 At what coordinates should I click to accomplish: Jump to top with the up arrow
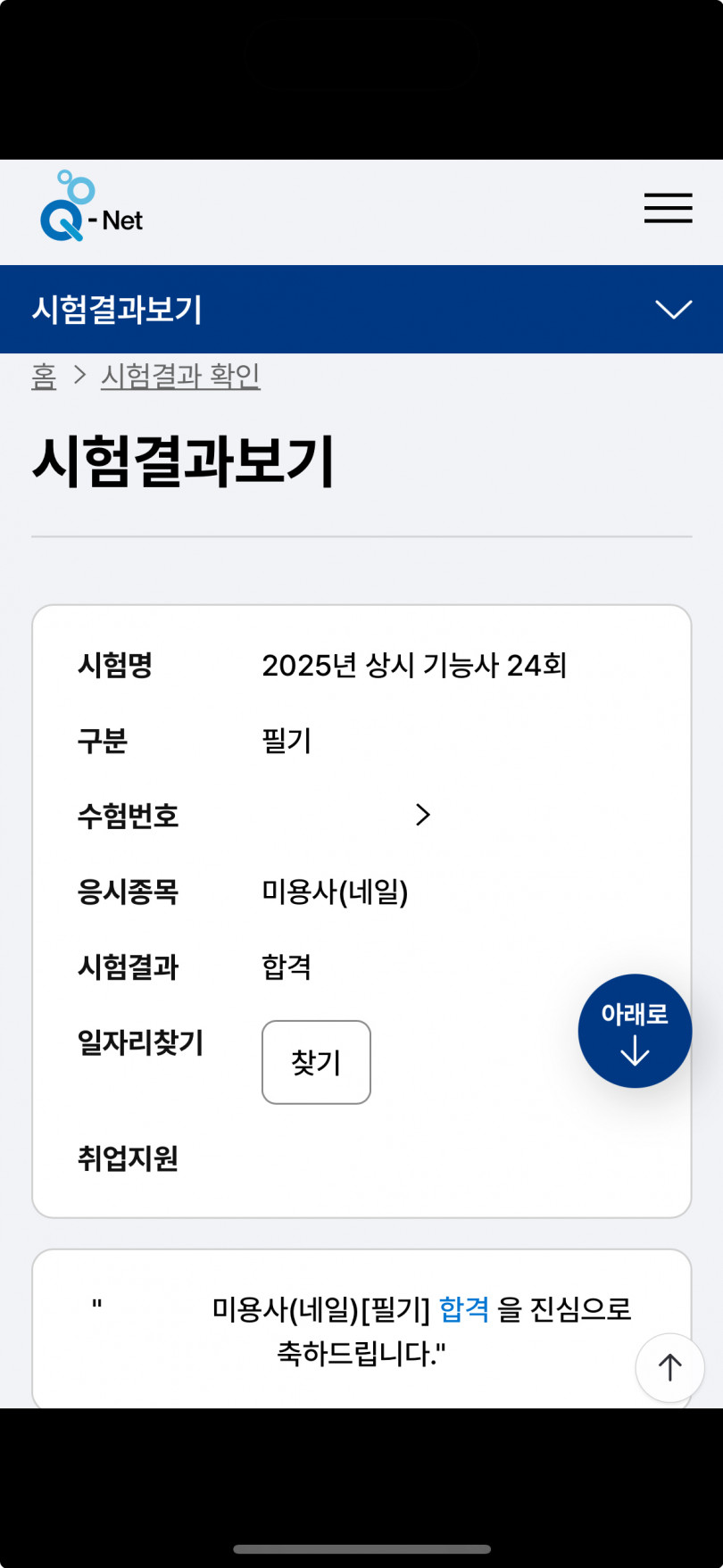click(669, 1367)
